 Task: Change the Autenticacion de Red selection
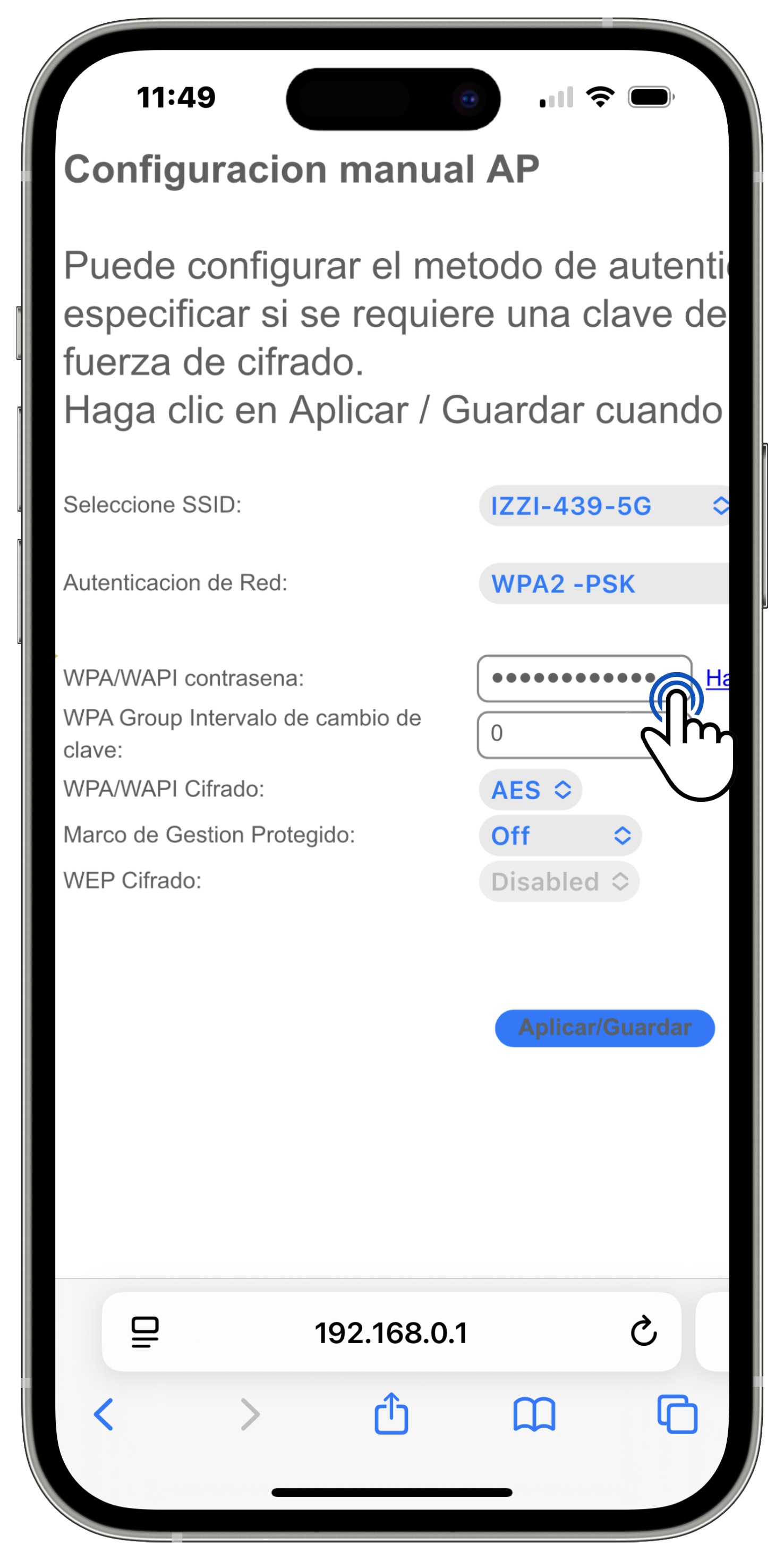(602, 584)
